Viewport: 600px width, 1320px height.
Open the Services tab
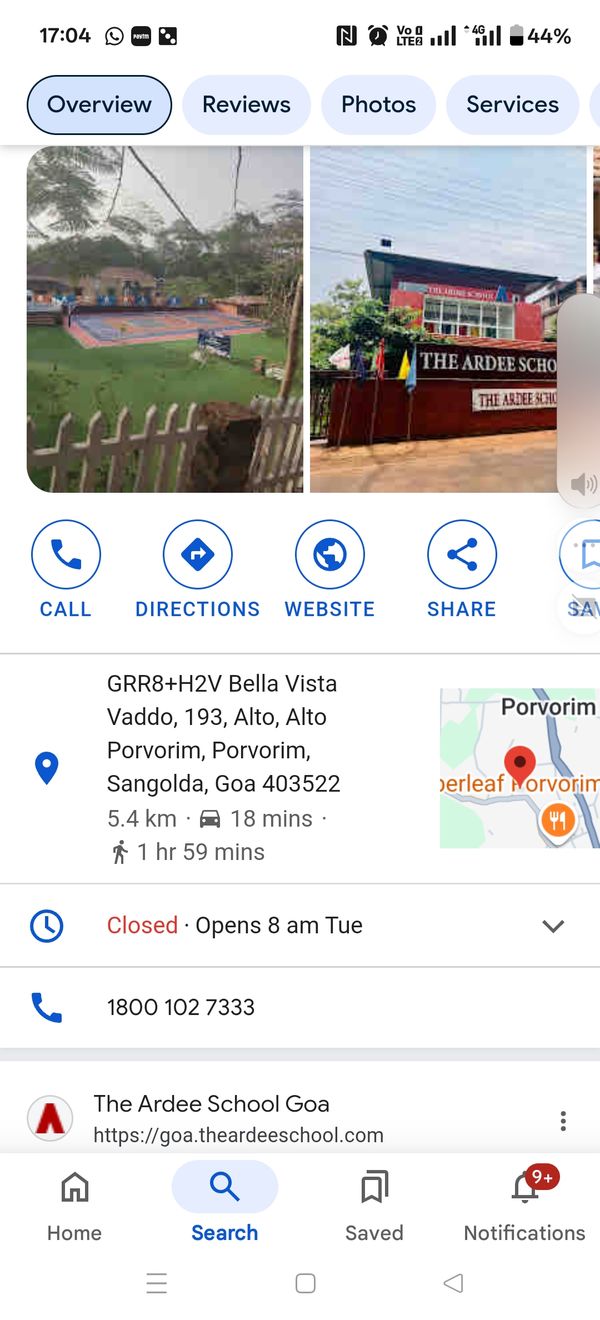[512, 104]
